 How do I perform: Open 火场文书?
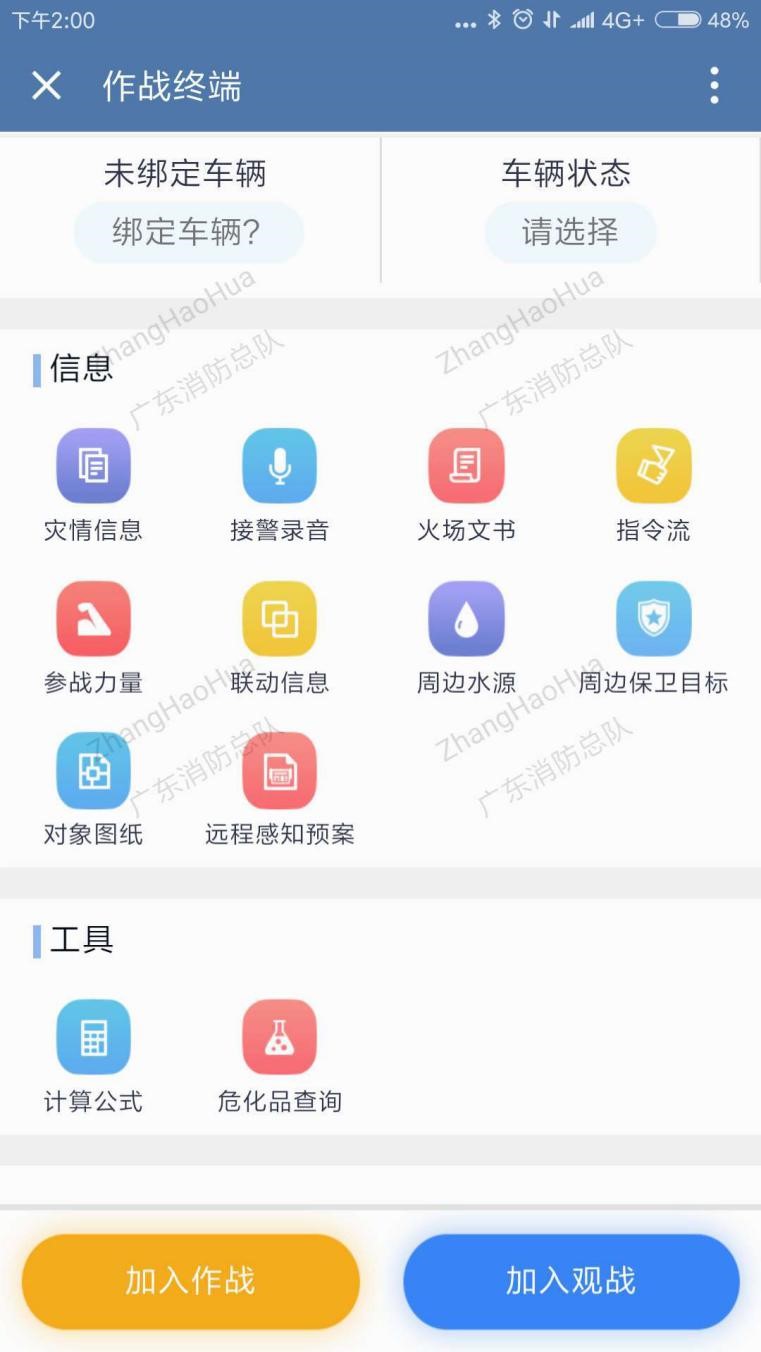point(466,467)
